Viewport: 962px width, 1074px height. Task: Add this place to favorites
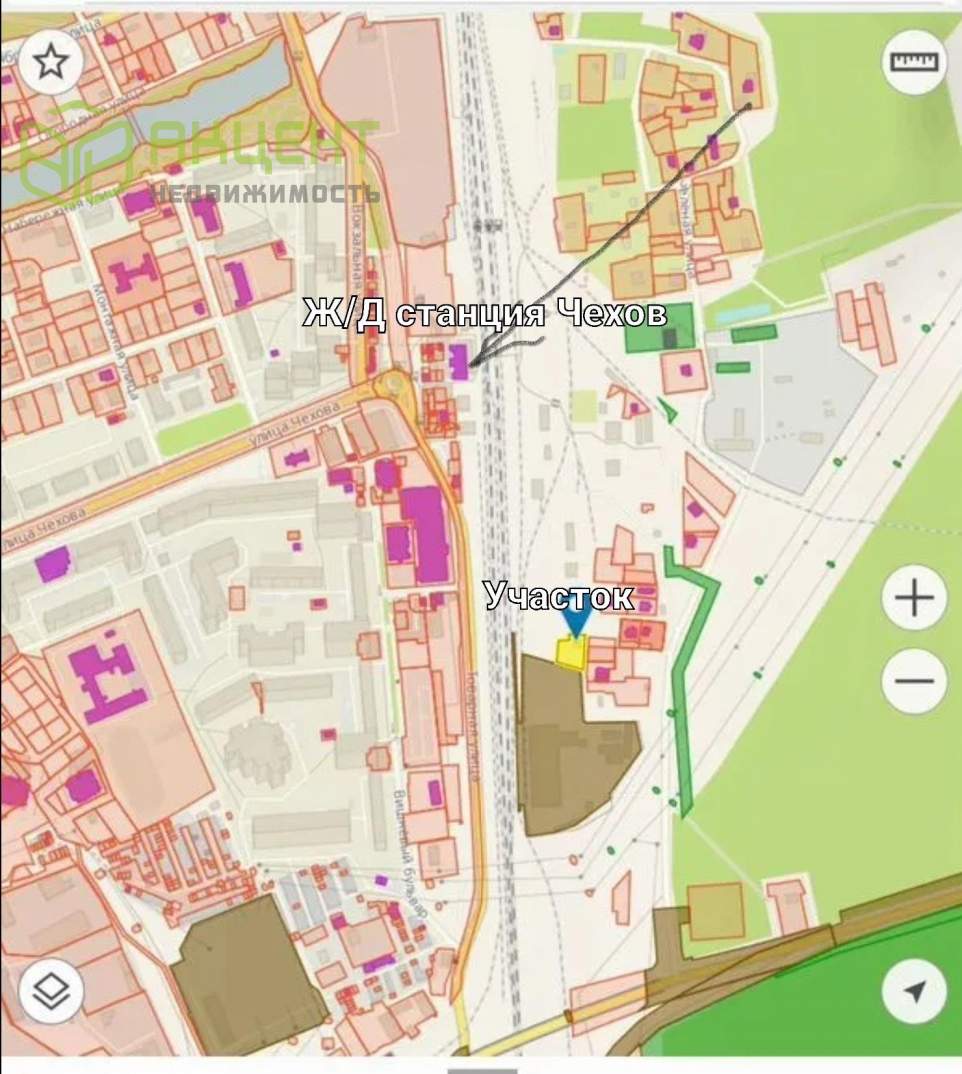[x=51, y=63]
